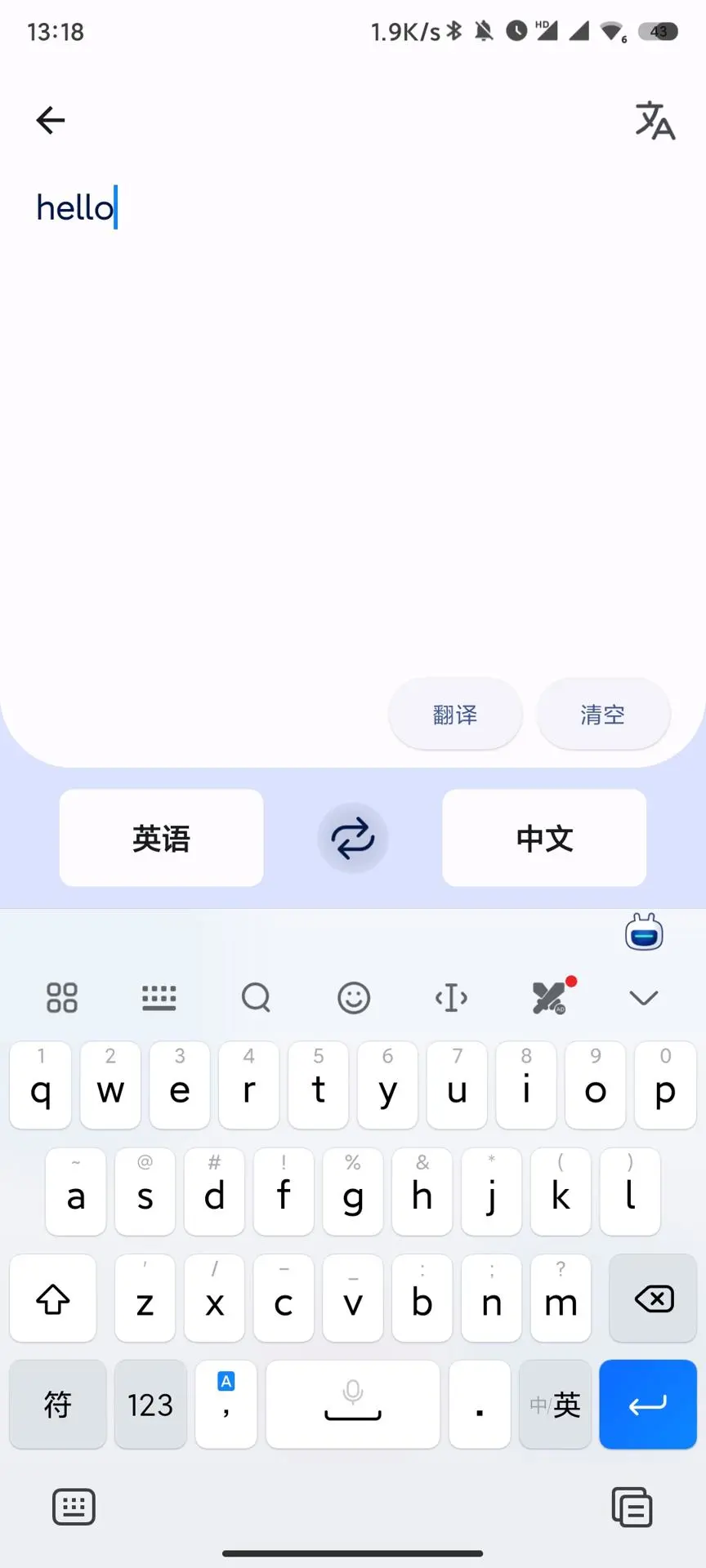This screenshot has height=1568, width=706.
Task: Open search from the keyboard toolbar
Action: [x=257, y=997]
